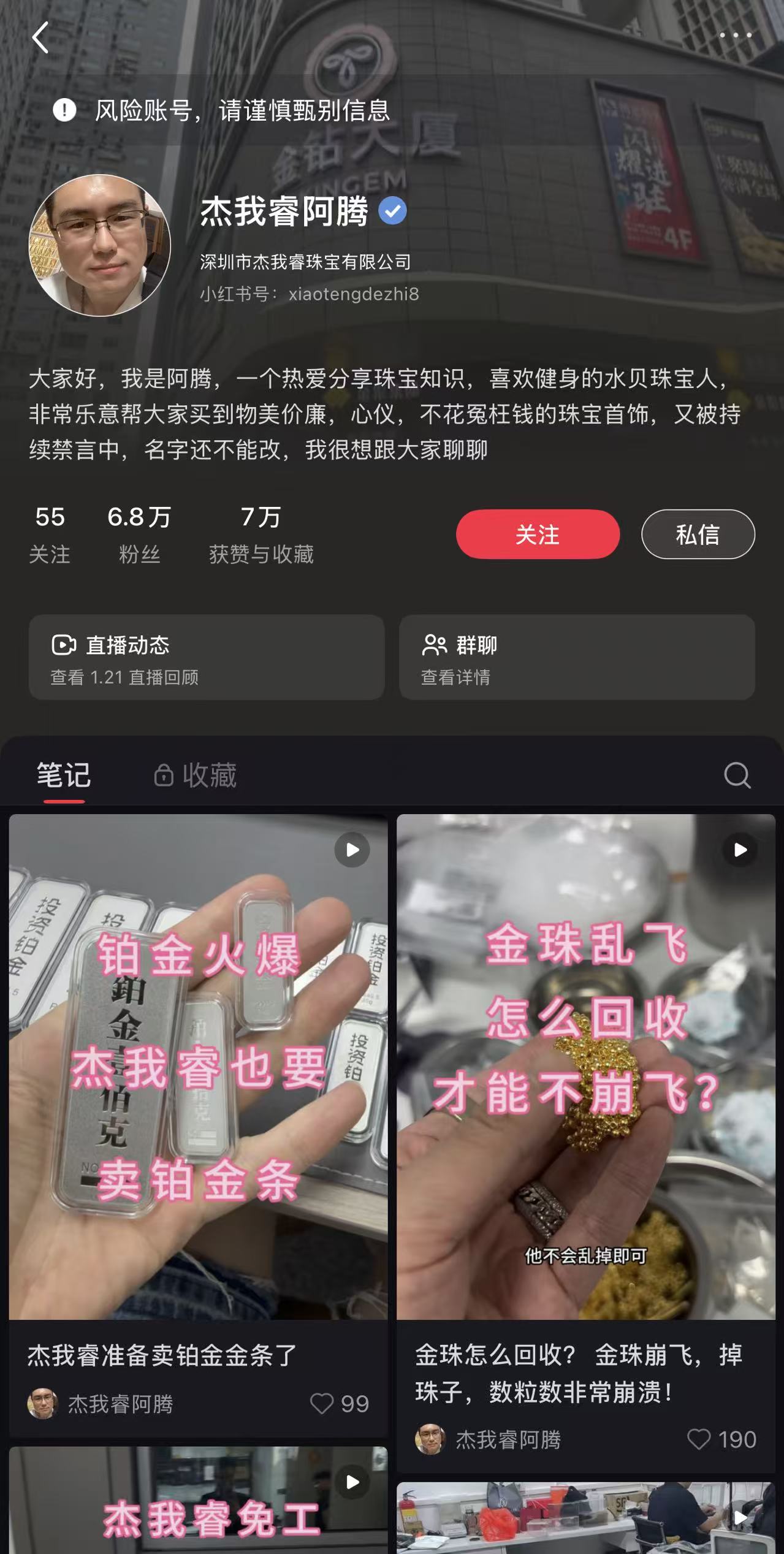Open 群聊 group chat details
The height and width of the screenshot is (1554, 784).
[x=576, y=657]
